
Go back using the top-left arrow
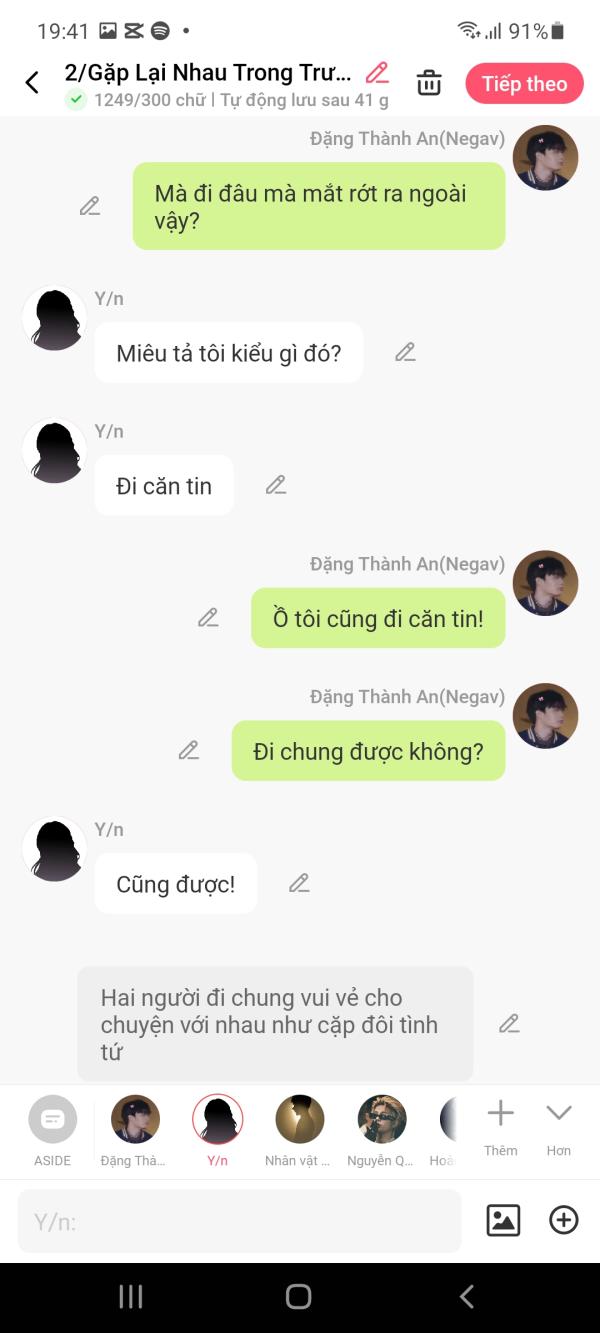click(x=32, y=83)
